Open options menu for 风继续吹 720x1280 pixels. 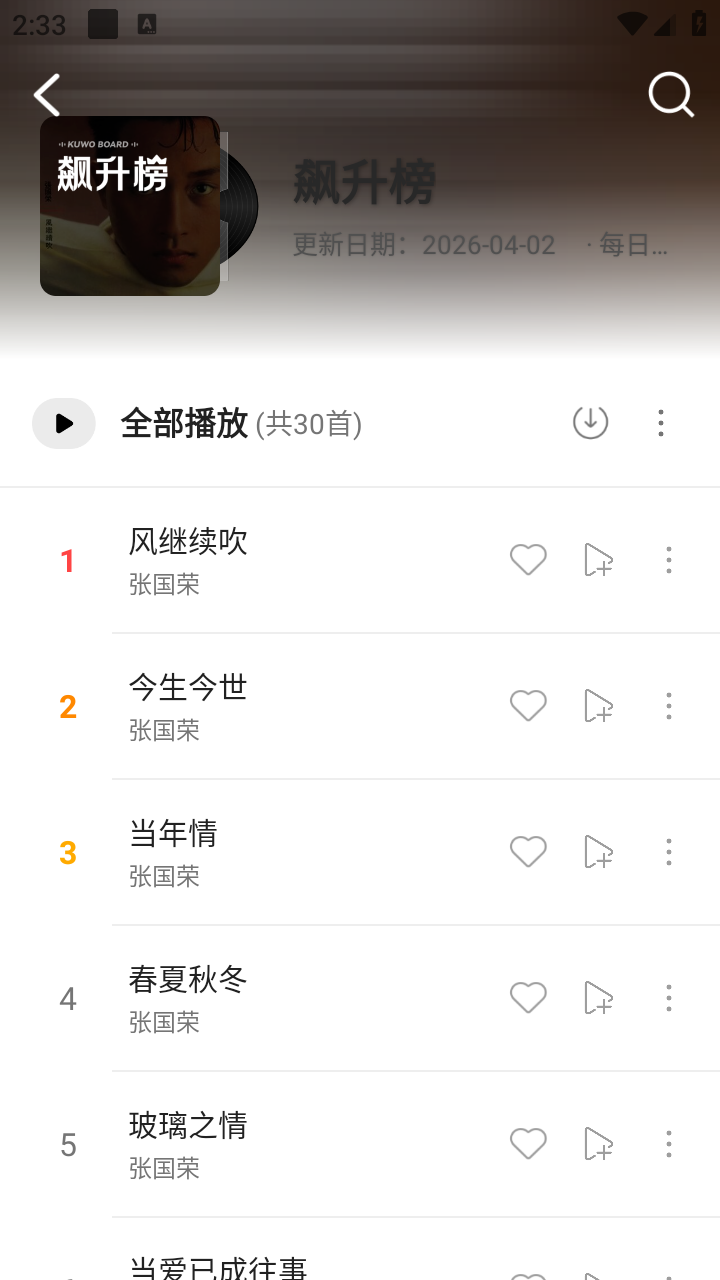(x=668, y=561)
